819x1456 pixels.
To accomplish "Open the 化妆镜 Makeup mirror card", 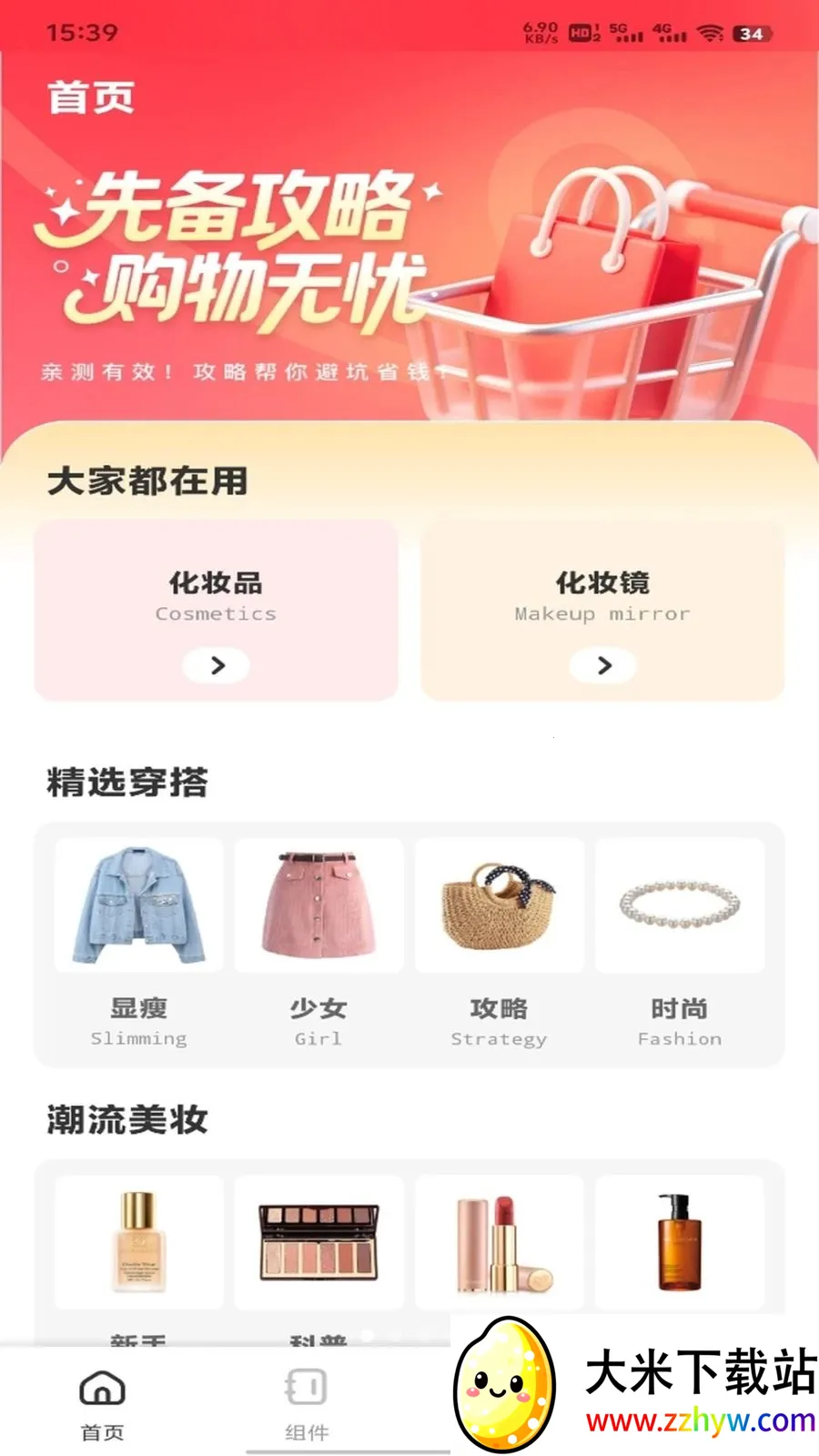I will coord(602,611).
